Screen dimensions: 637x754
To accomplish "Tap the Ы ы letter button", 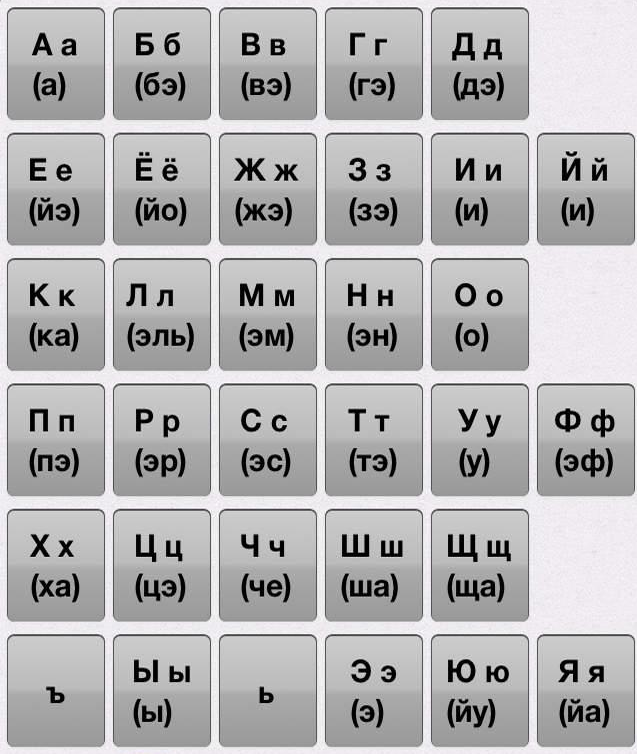I will [x=161, y=691].
